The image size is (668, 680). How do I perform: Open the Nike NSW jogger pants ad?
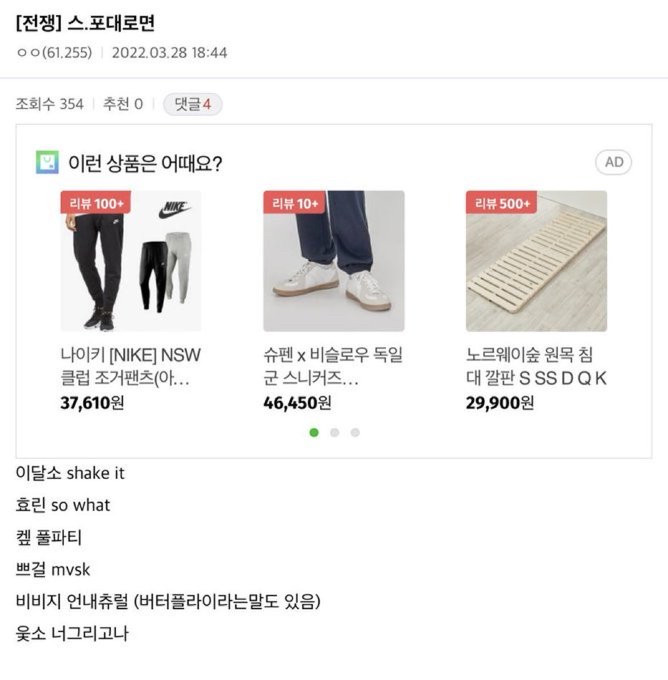click(130, 261)
